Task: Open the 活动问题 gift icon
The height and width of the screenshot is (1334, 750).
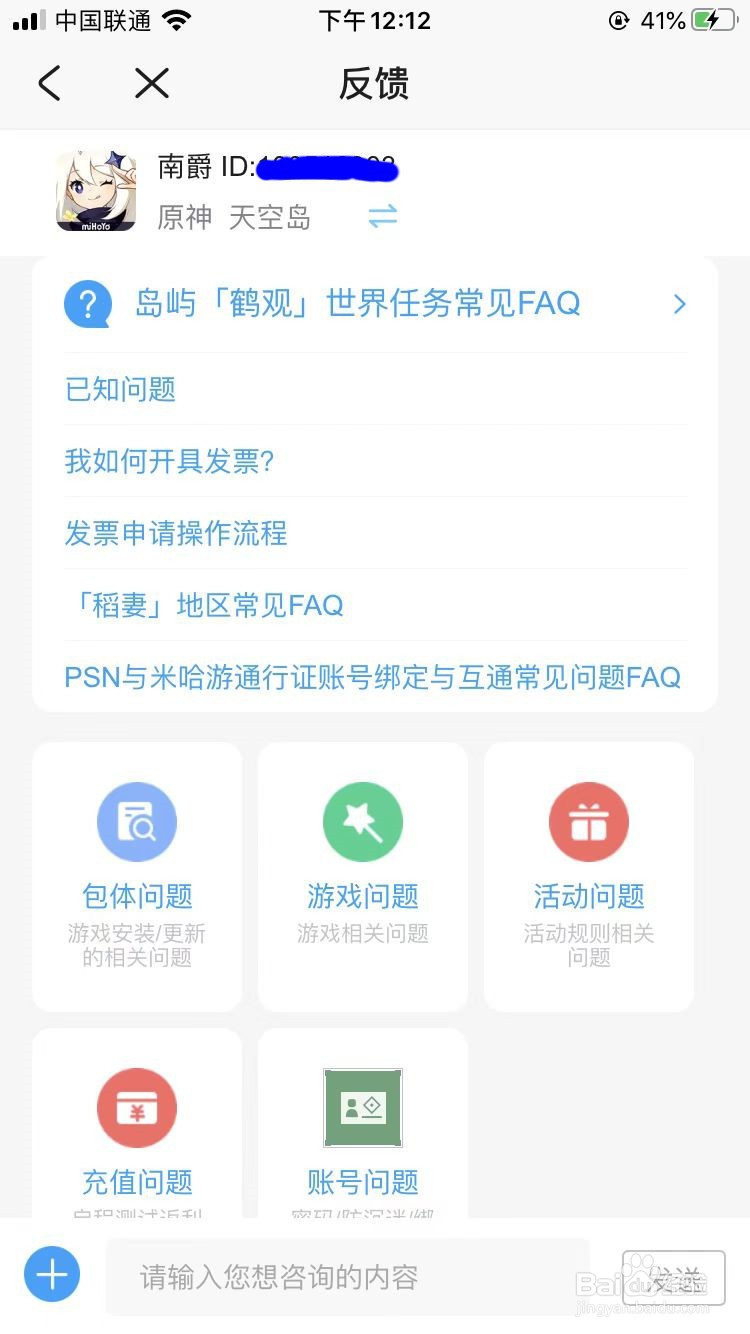Action: [588, 821]
